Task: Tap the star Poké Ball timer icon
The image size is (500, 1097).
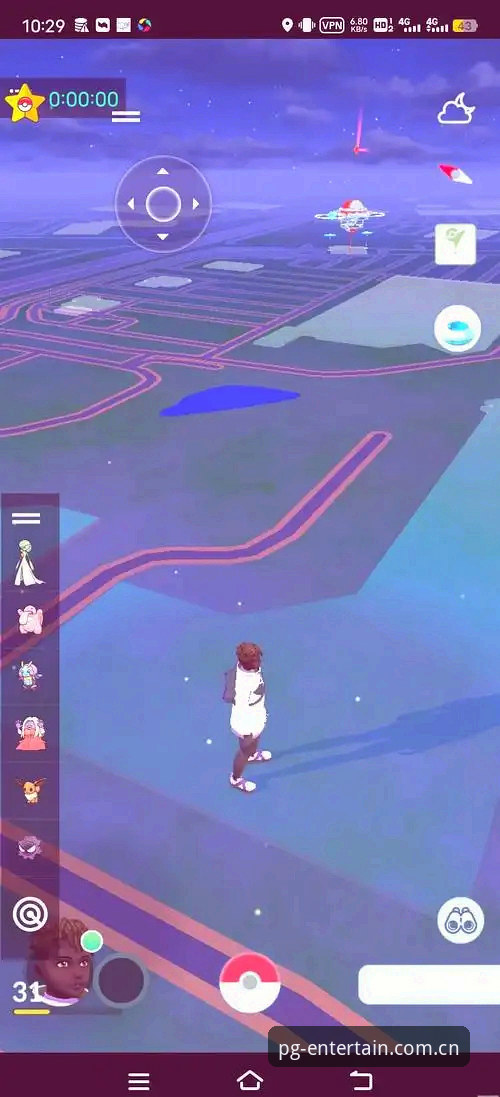Action: 24,102
